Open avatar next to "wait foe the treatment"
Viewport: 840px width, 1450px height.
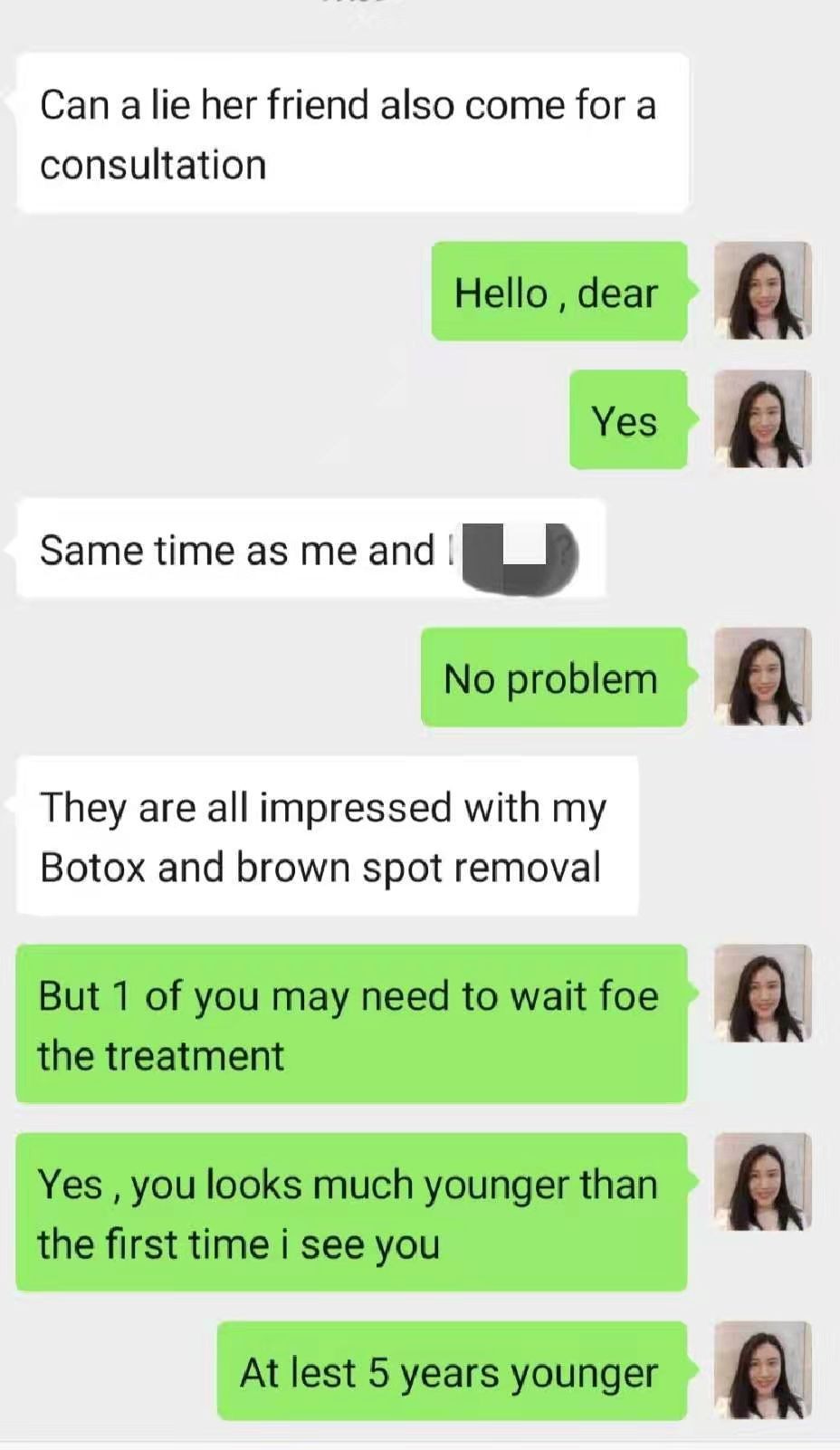coord(762,994)
